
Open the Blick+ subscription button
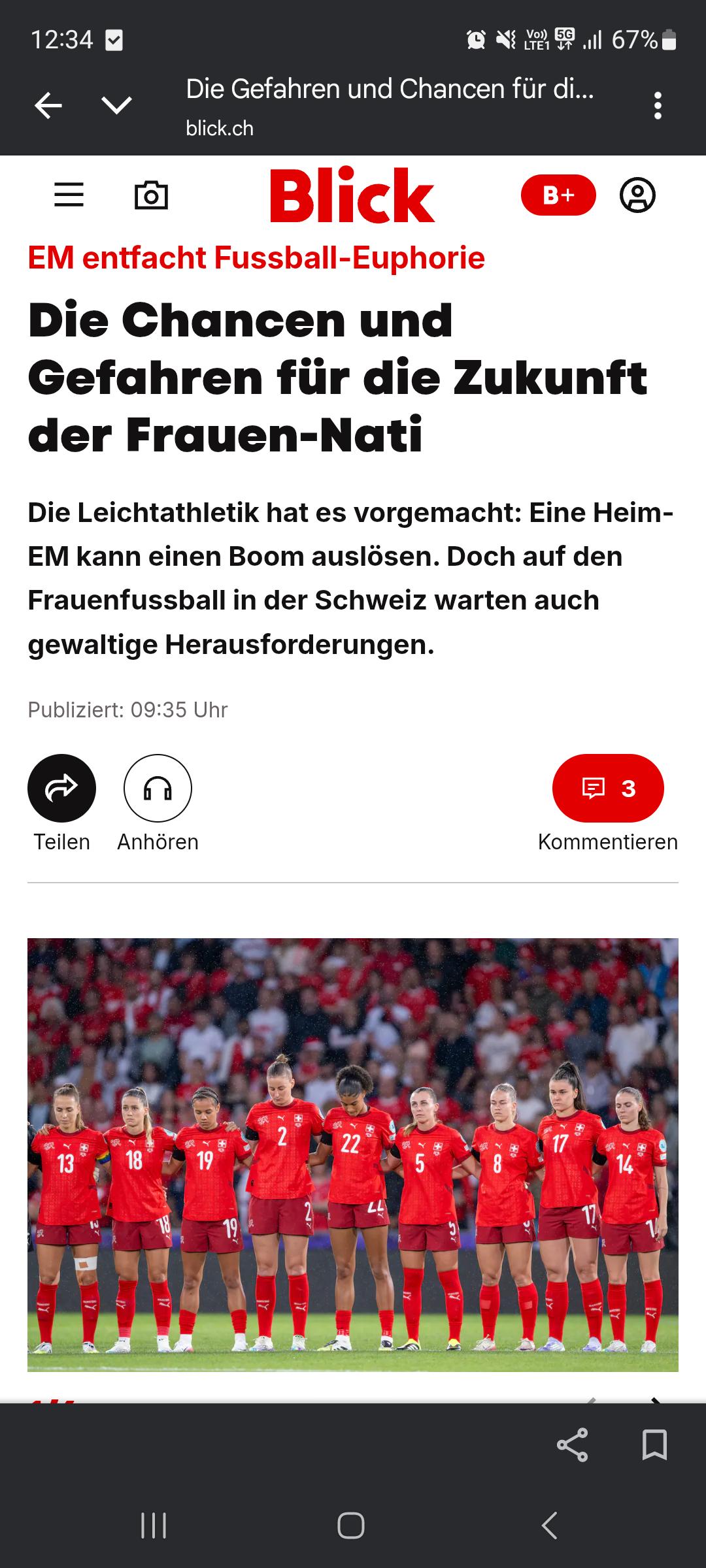click(x=558, y=195)
